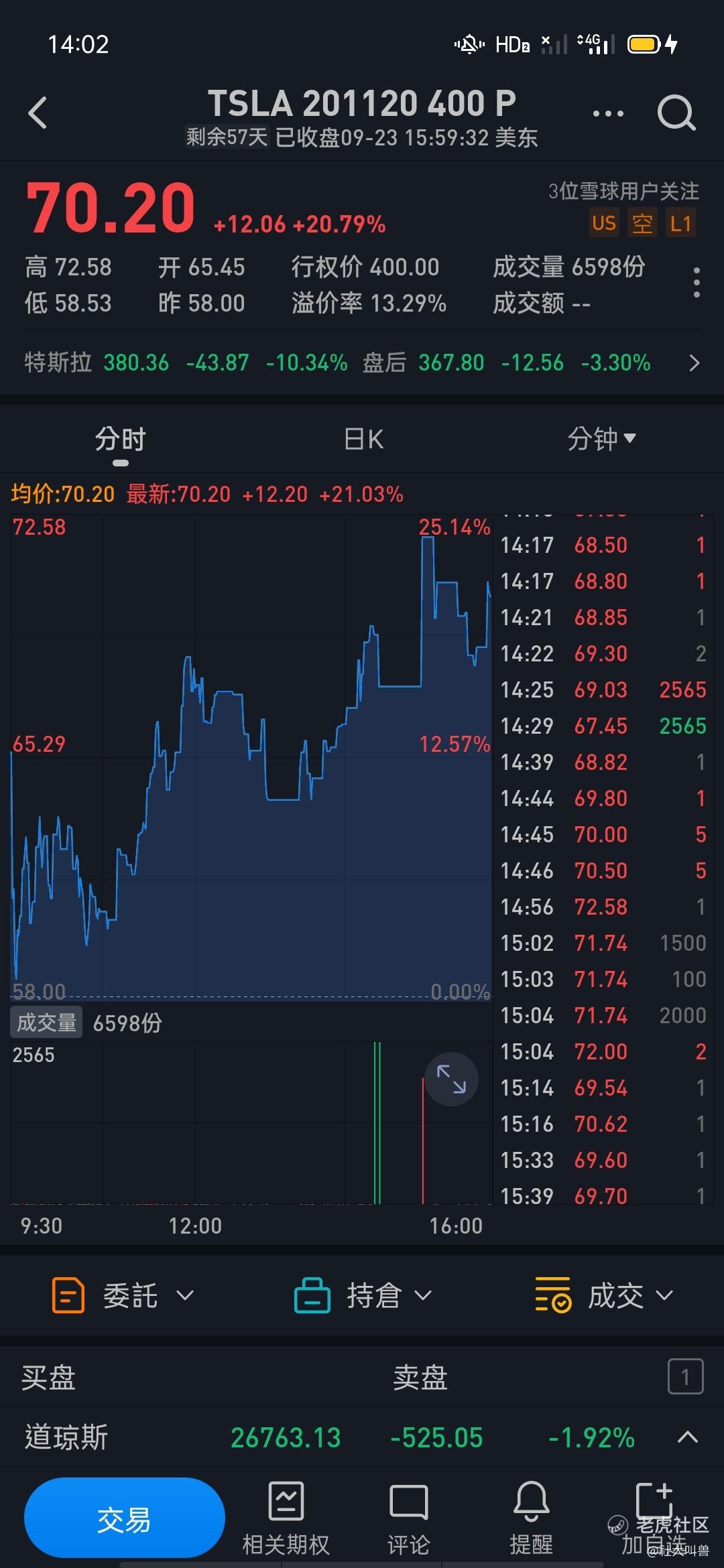Viewport: 724px width, 1568px height.
Task: Open 相关期权 related options
Action: click(286, 1519)
